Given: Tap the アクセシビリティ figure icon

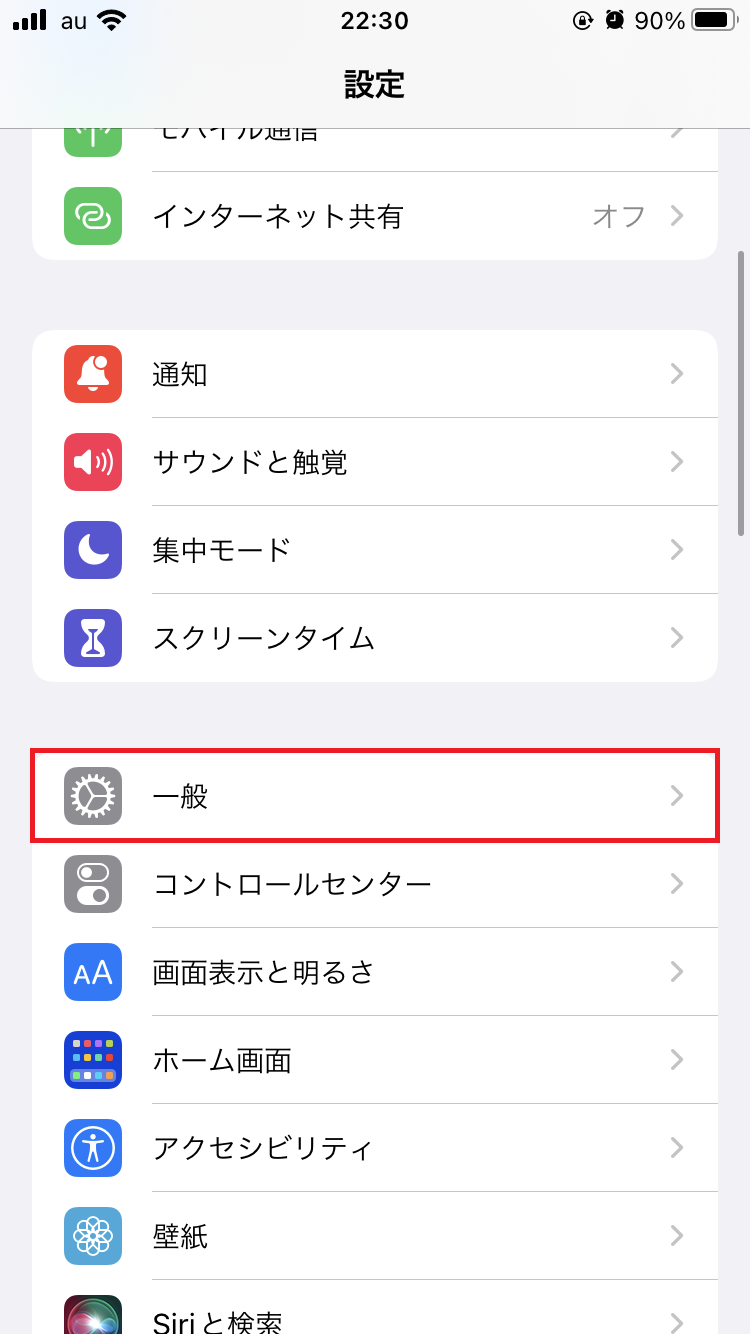Looking at the screenshot, I should click(x=92, y=1148).
